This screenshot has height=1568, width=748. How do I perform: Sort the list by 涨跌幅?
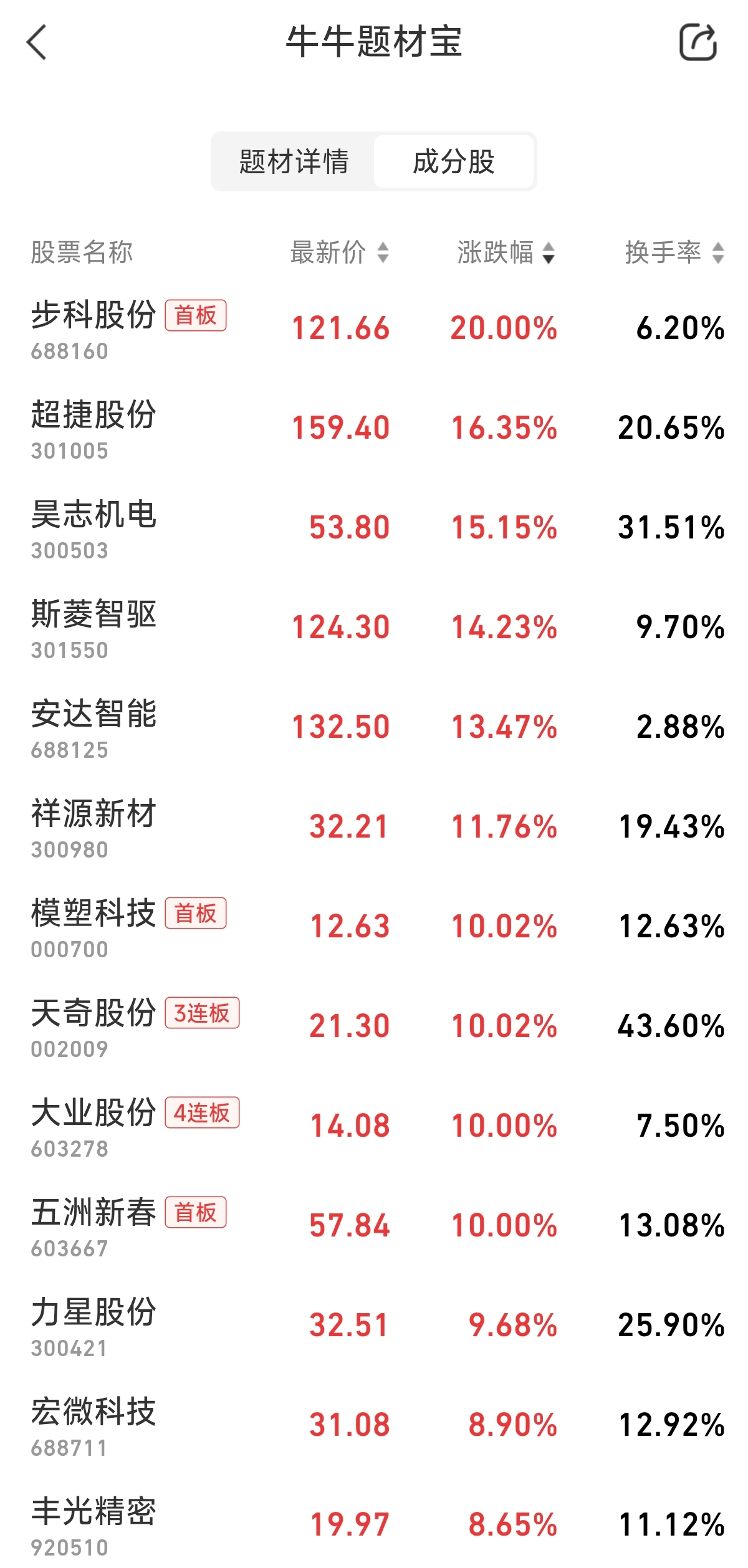click(506, 253)
